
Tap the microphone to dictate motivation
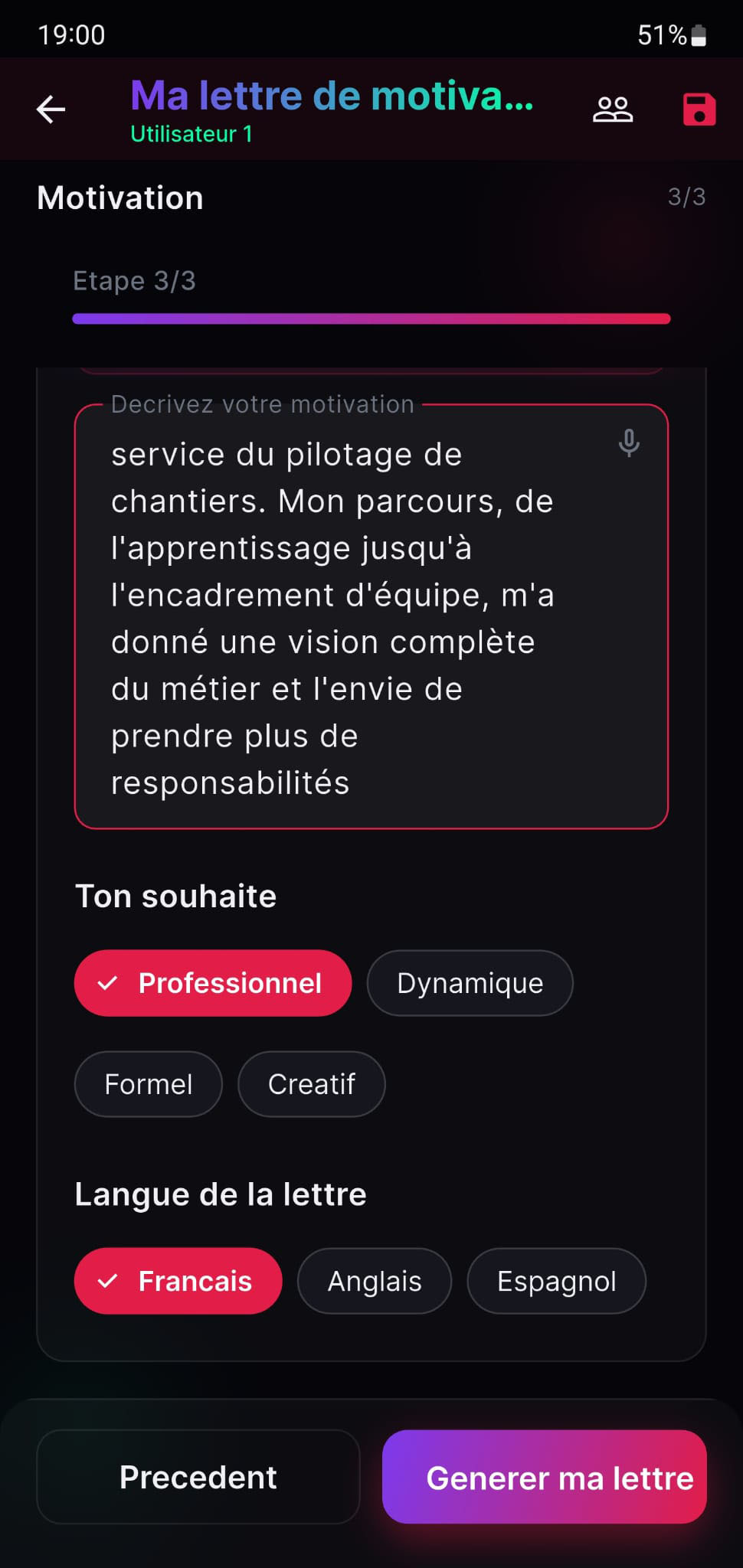[629, 443]
